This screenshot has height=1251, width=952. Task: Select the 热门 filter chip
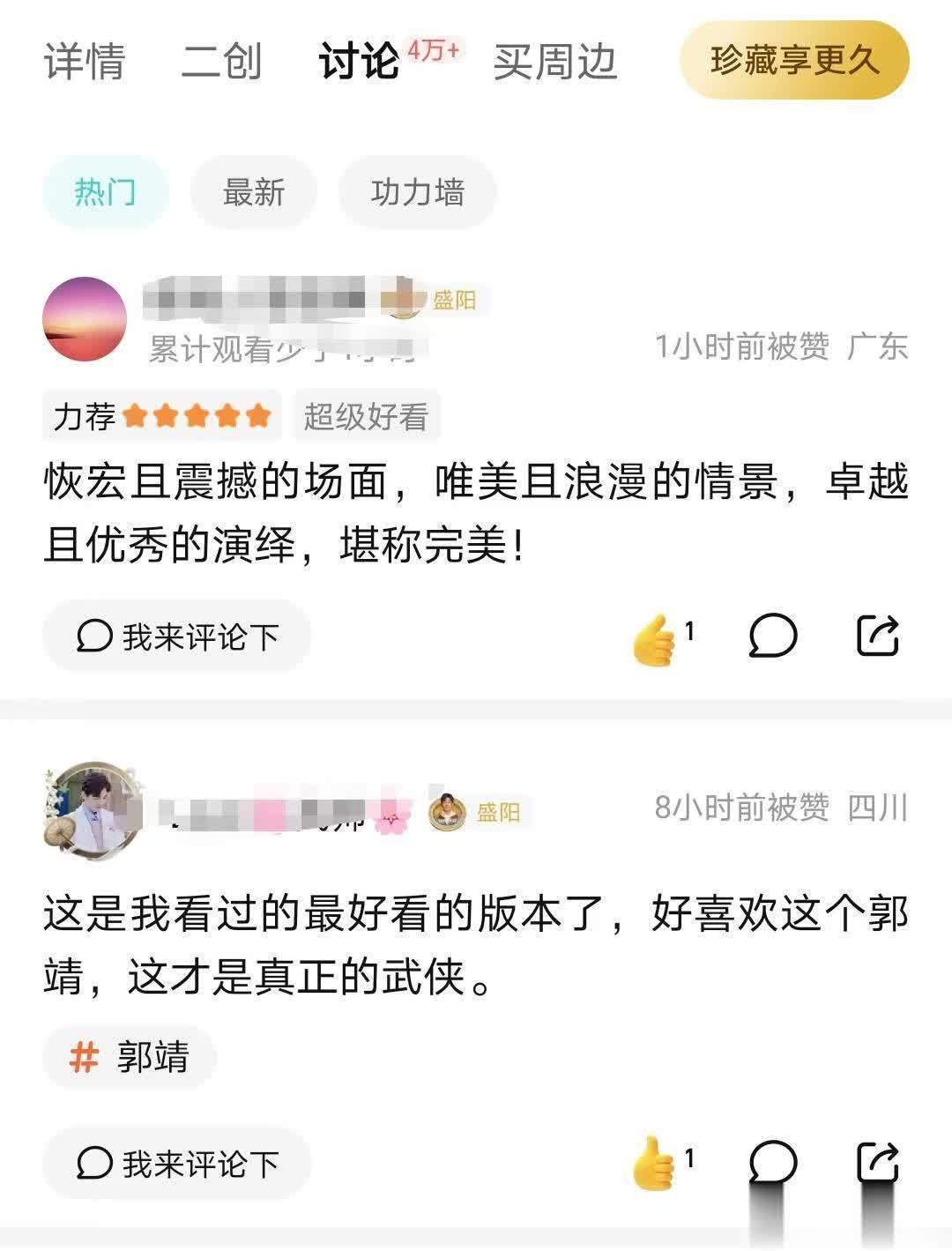(x=105, y=191)
